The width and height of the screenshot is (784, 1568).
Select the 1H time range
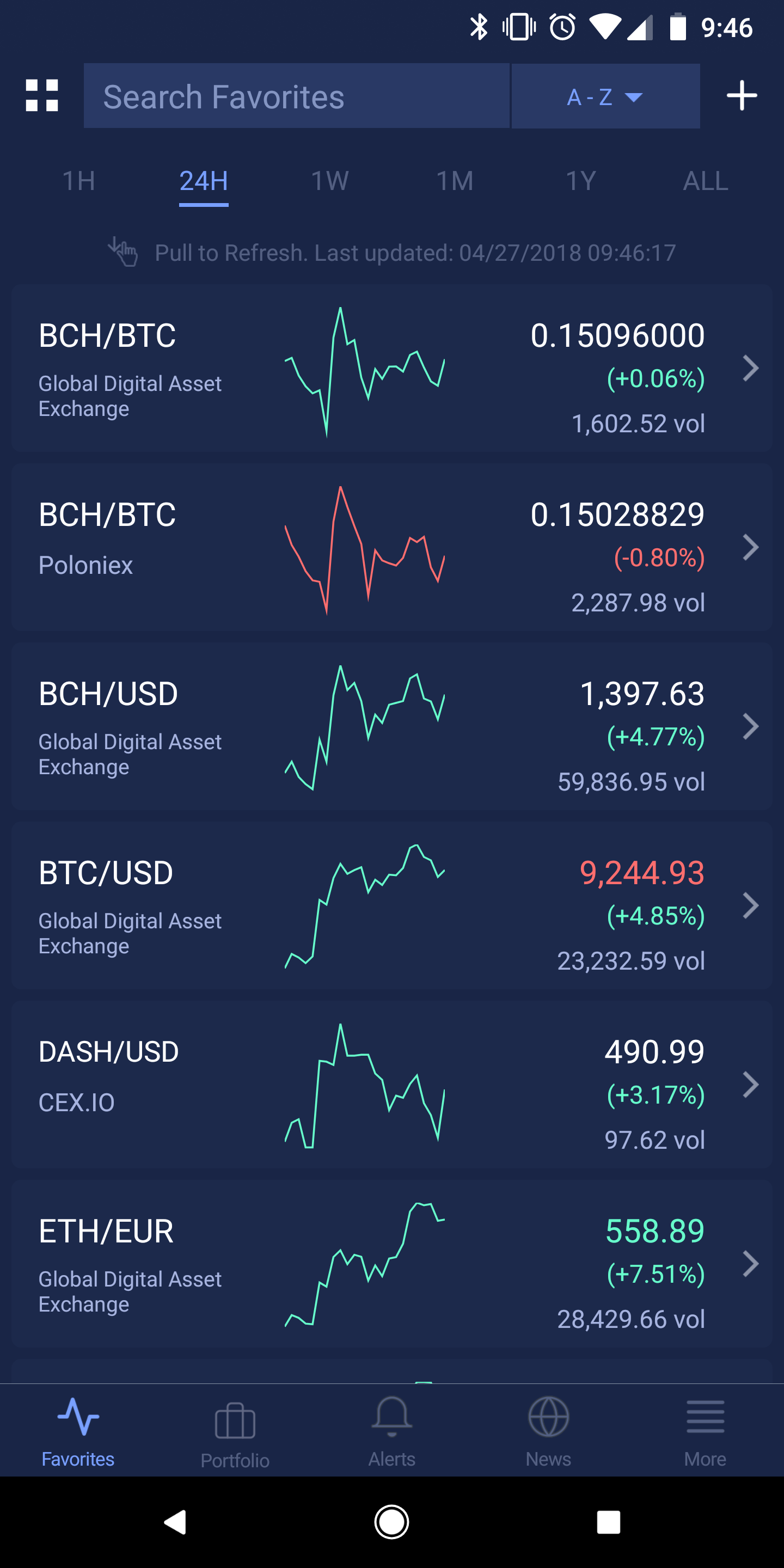78,181
